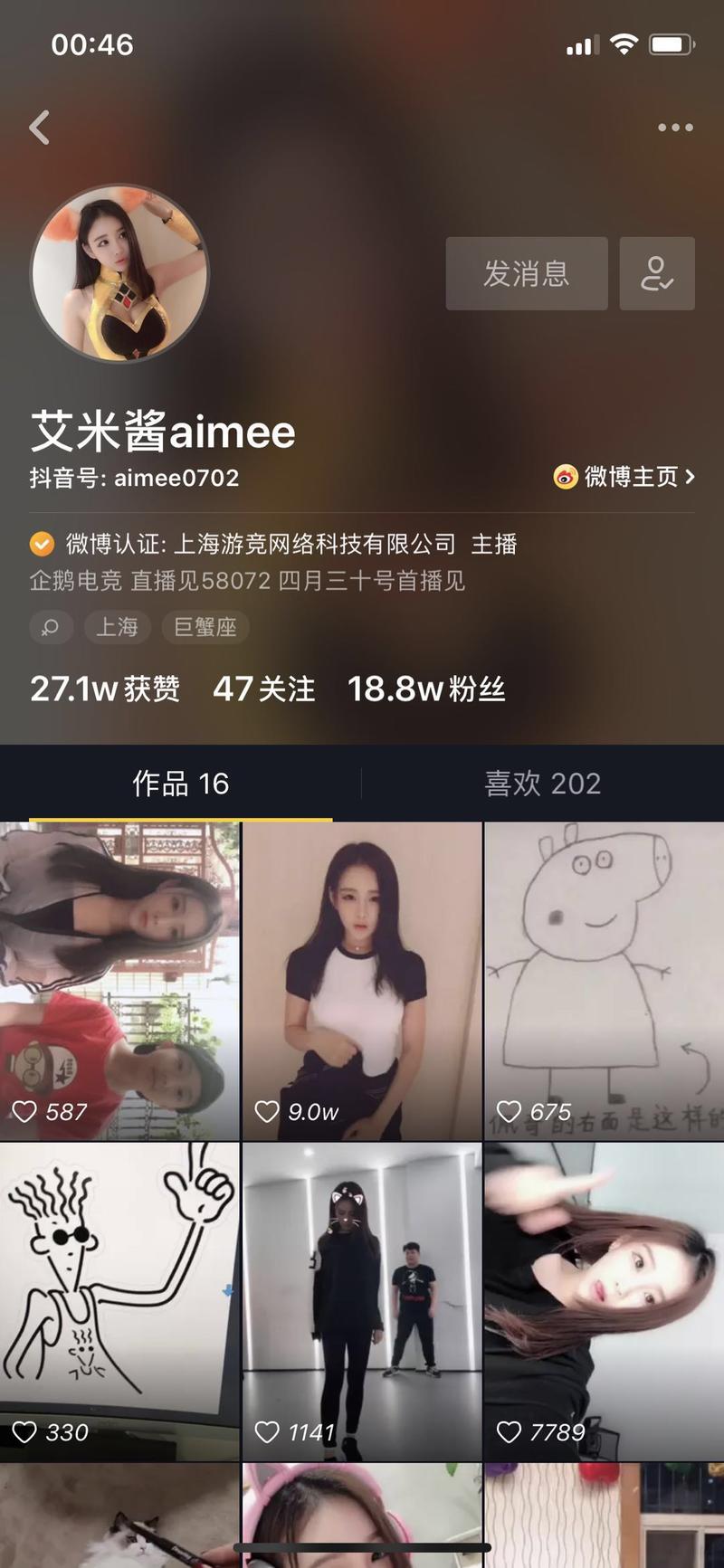Tap the 巨蟹座 zodiac tag

[x=204, y=627]
